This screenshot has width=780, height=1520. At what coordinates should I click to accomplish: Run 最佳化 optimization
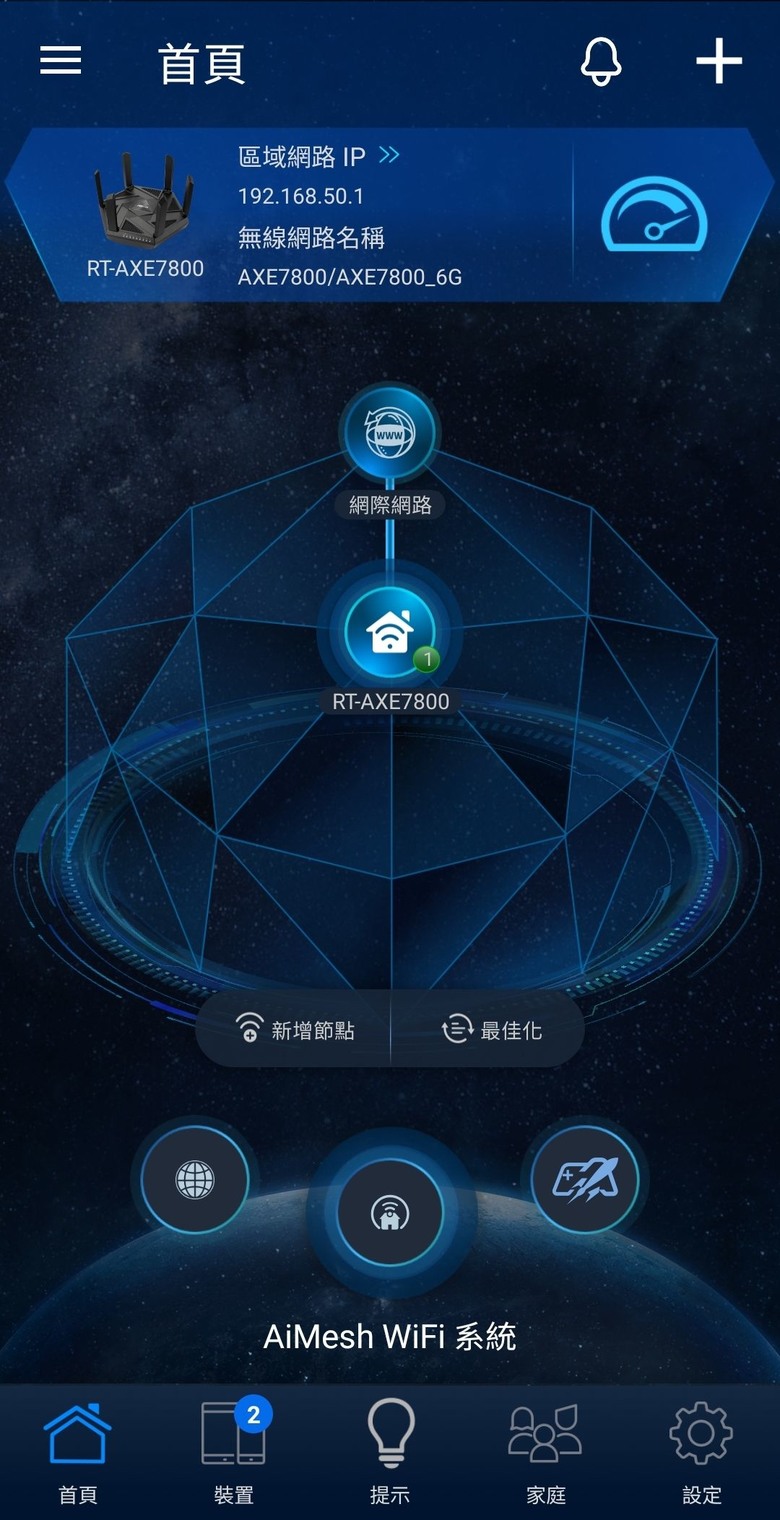(491, 1029)
